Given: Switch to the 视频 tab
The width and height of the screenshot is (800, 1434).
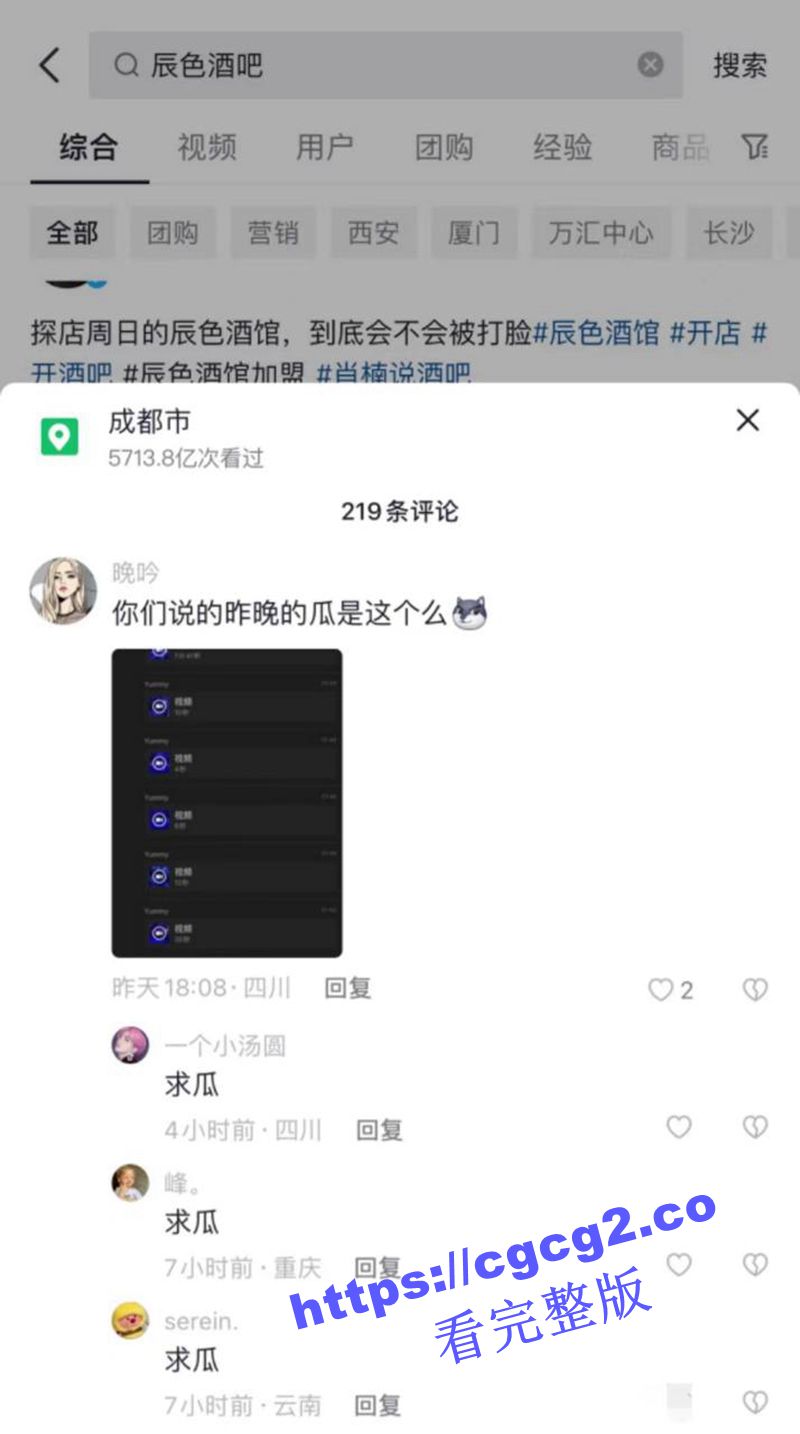Looking at the screenshot, I should tap(207, 148).
